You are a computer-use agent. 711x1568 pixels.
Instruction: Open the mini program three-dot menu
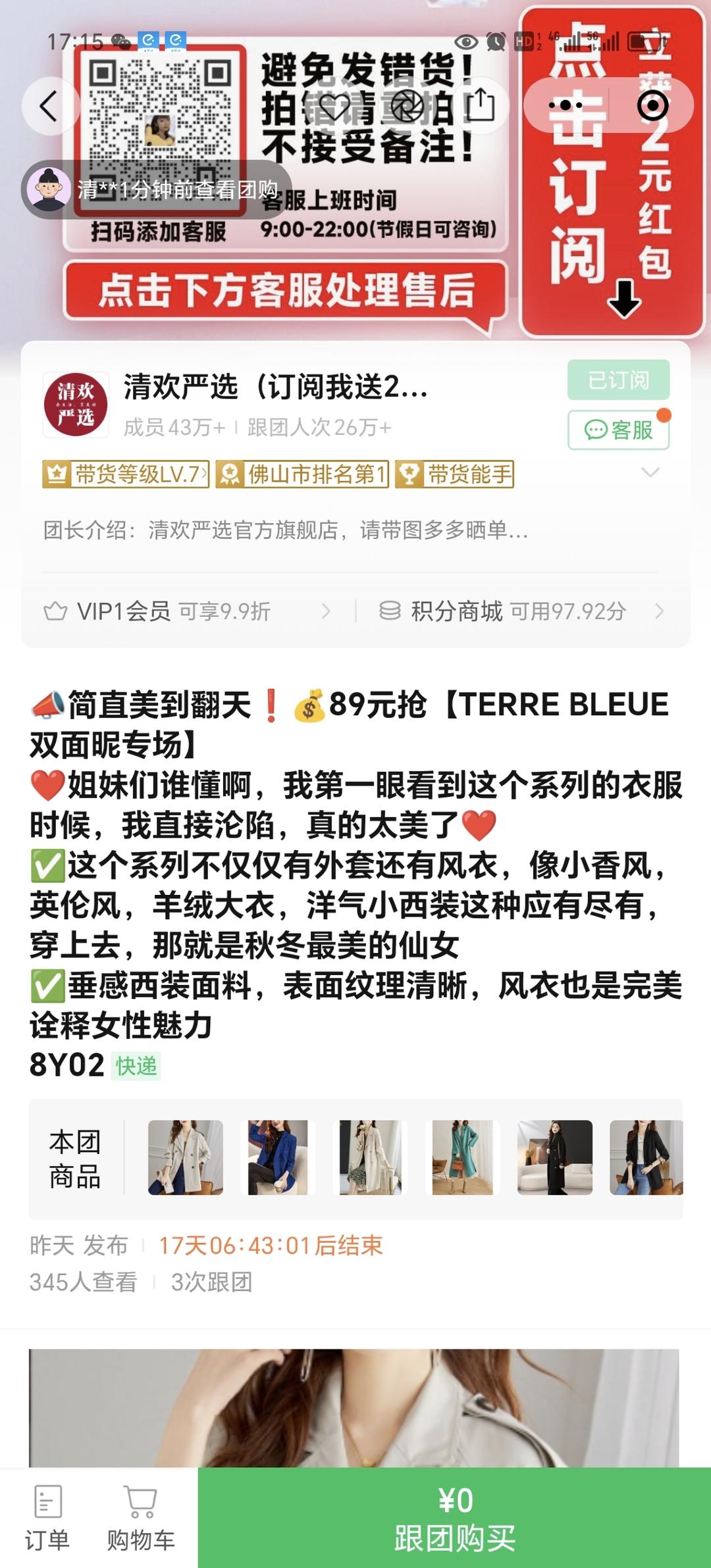[x=566, y=105]
